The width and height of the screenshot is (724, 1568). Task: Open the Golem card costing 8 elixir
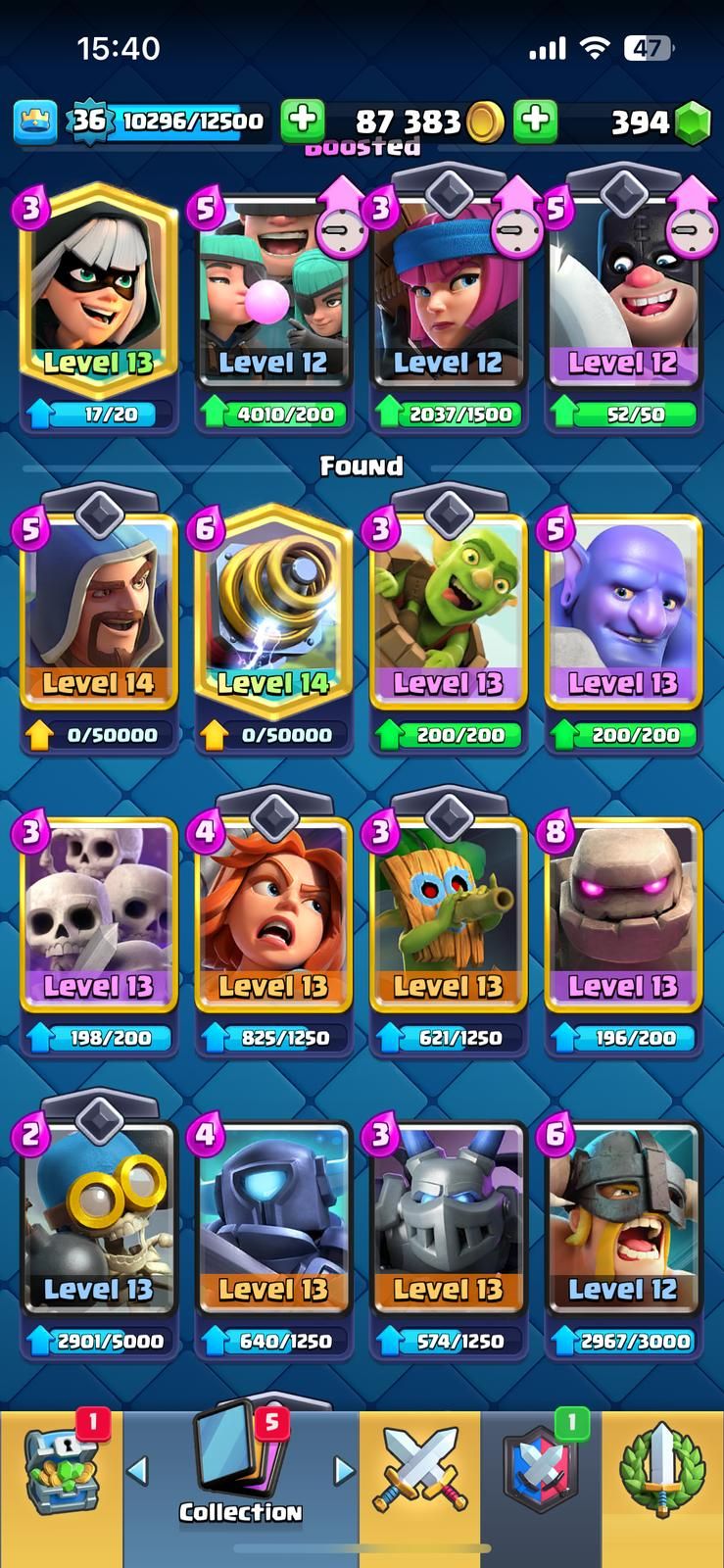tap(623, 933)
